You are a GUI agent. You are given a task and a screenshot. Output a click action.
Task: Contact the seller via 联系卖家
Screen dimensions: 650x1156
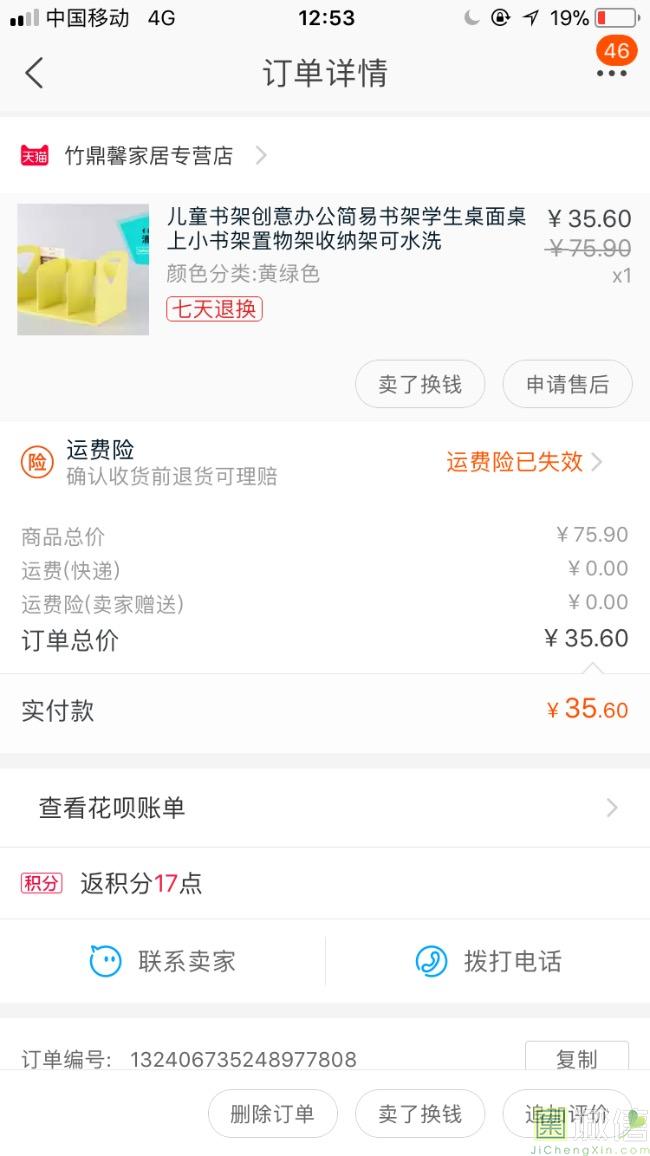point(163,961)
